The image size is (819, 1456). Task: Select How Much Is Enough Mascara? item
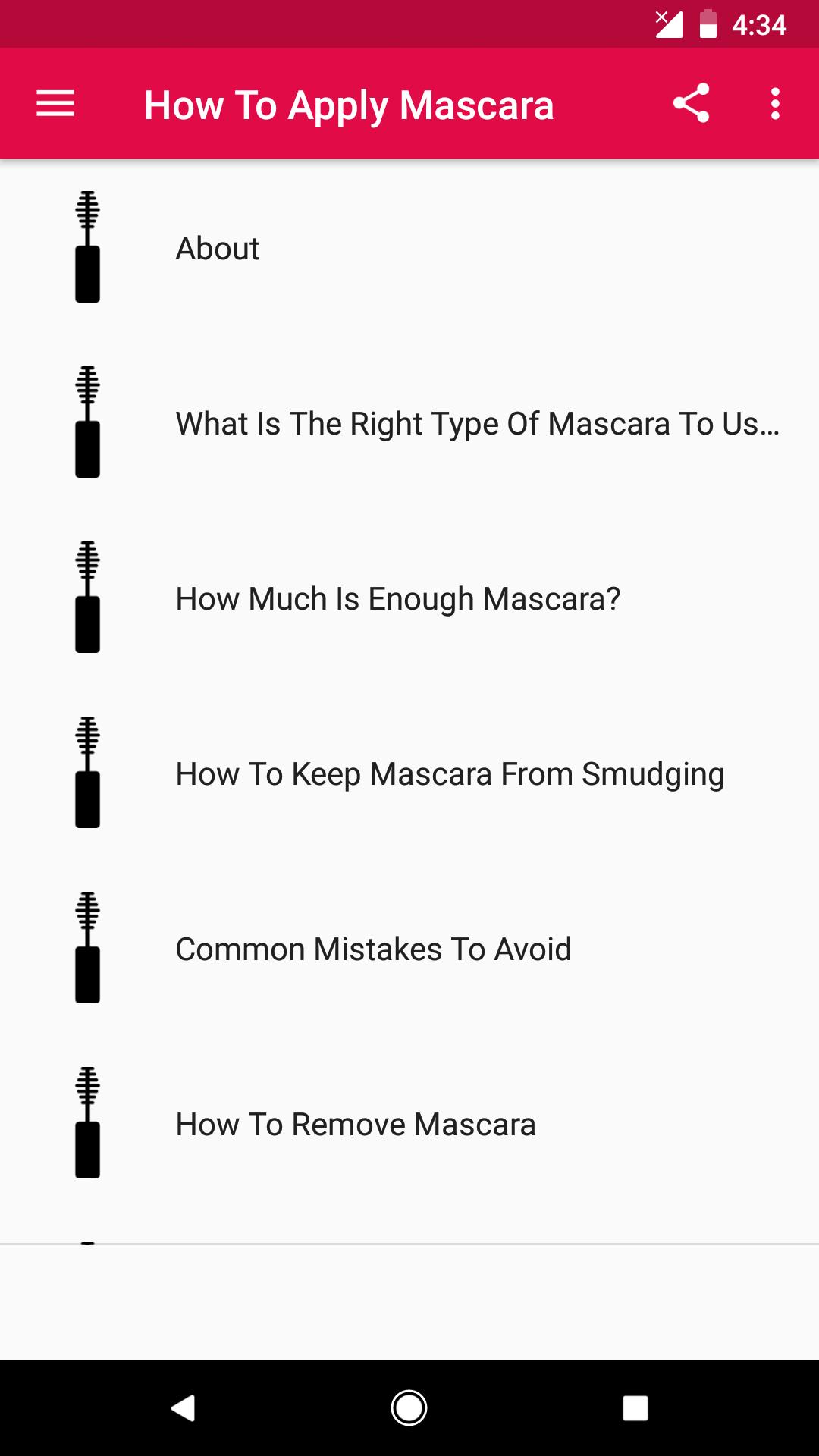(398, 598)
